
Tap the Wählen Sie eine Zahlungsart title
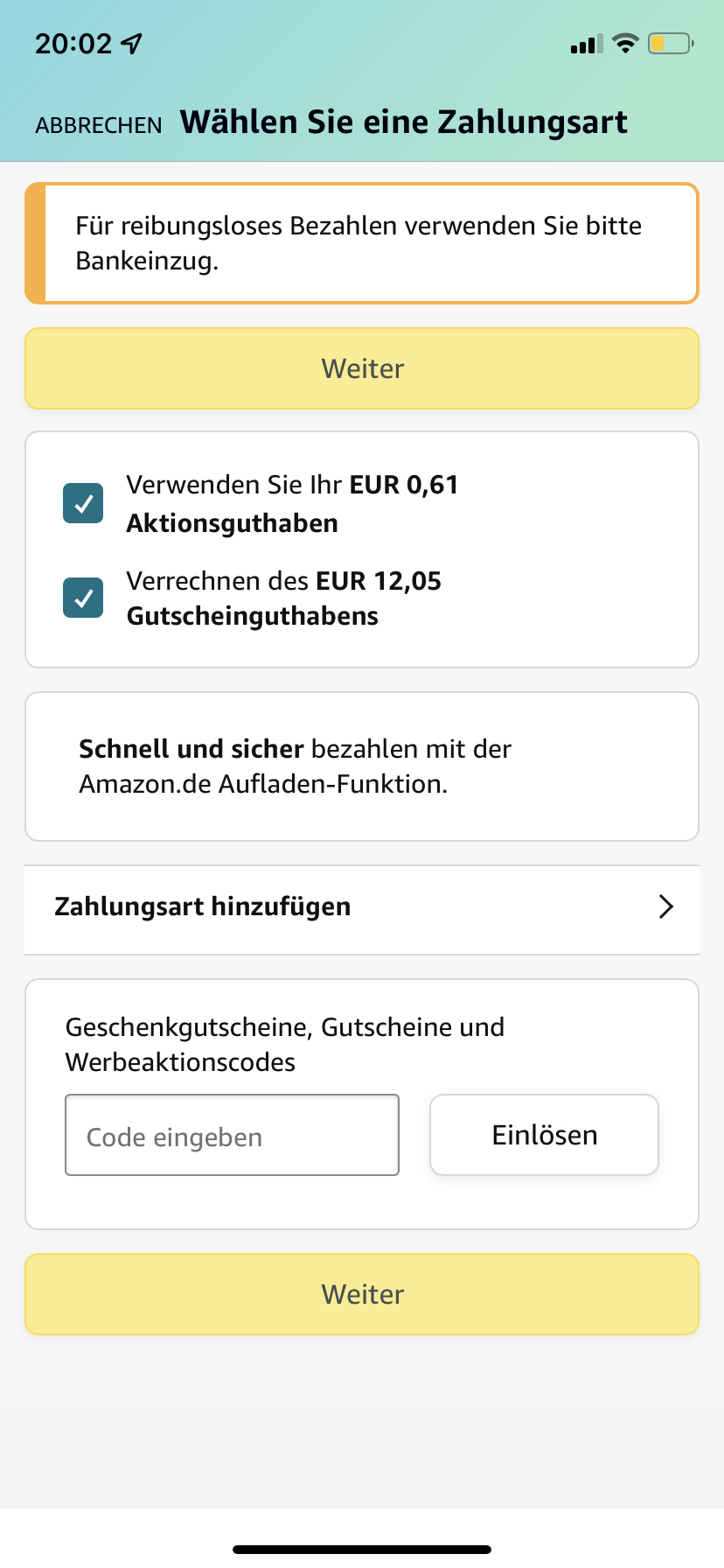pyautogui.click(x=403, y=122)
